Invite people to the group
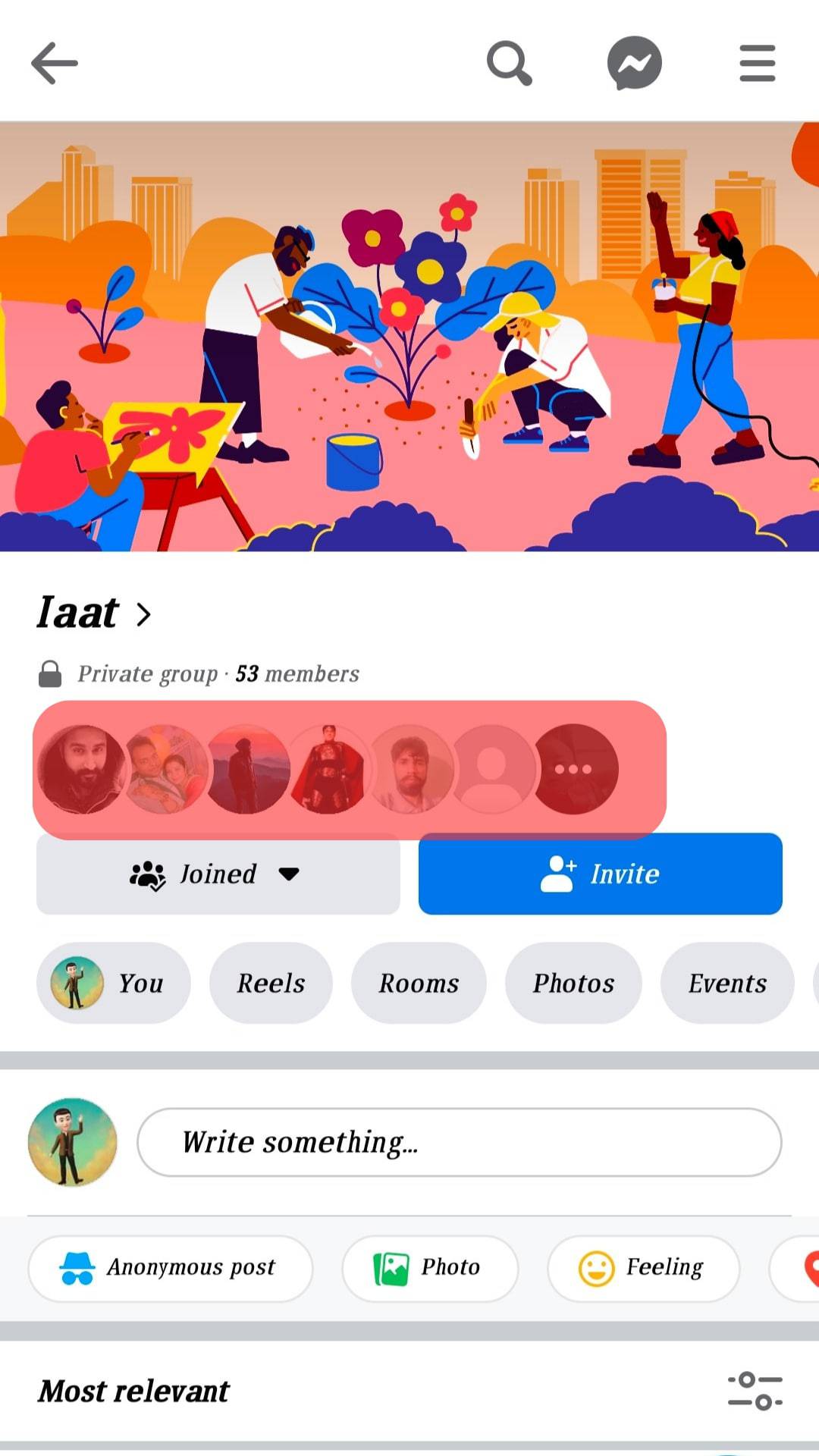The width and height of the screenshot is (819, 1456). coord(600,874)
